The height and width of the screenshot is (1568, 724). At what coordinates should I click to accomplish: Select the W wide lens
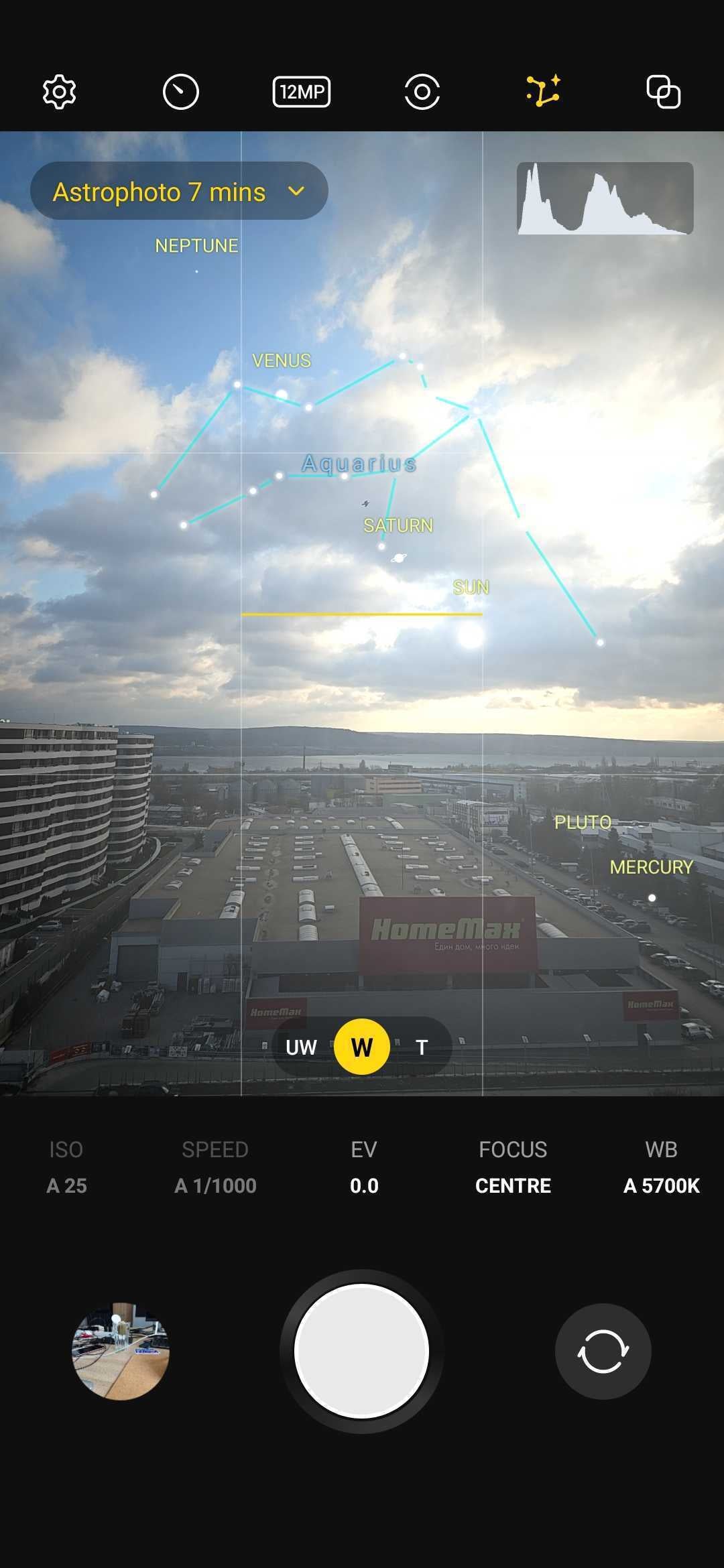[x=362, y=1047]
